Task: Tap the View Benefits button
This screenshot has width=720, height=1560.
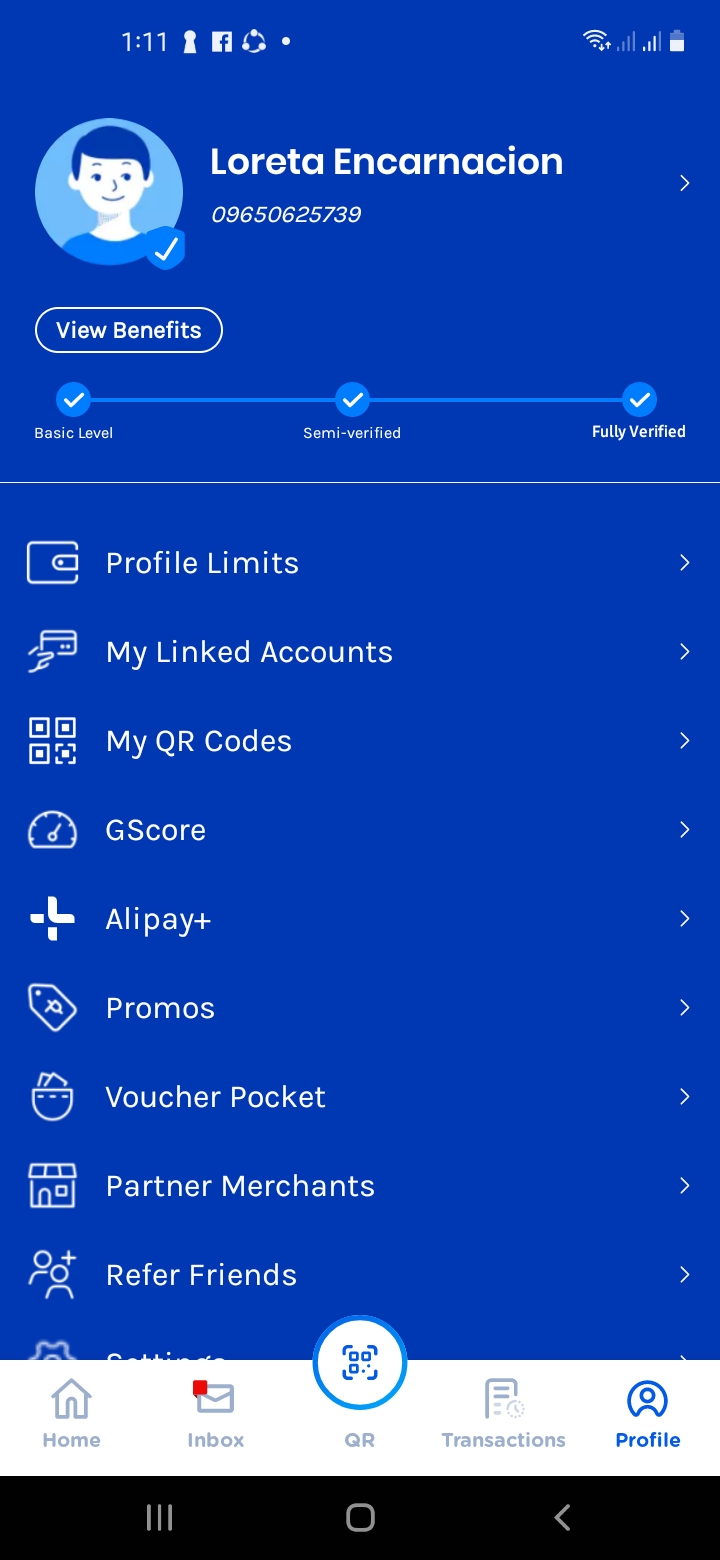Action: coord(129,330)
